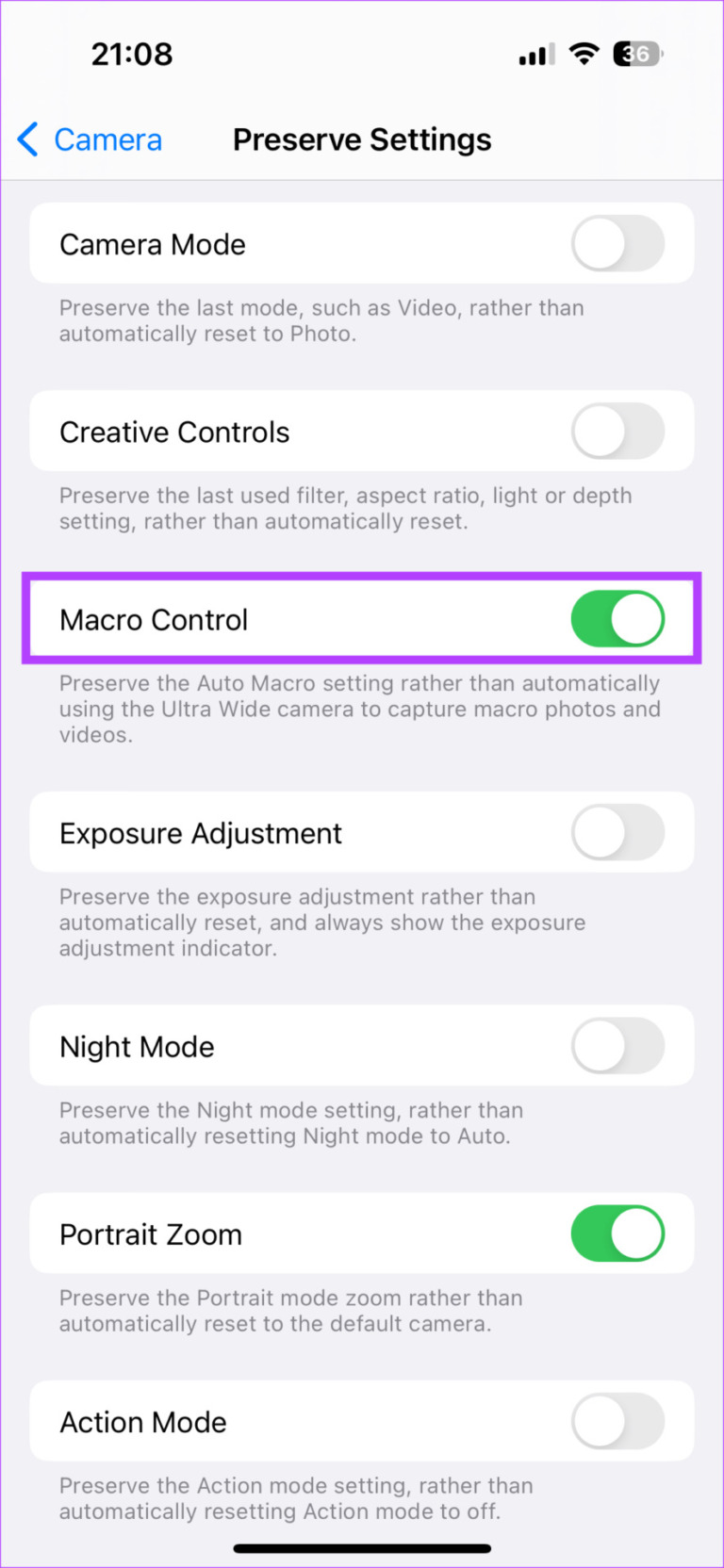Tap the cellular signal bars icon
This screenshot has height=1568, width=724.
pyautogui.click(x=535, y=54)
